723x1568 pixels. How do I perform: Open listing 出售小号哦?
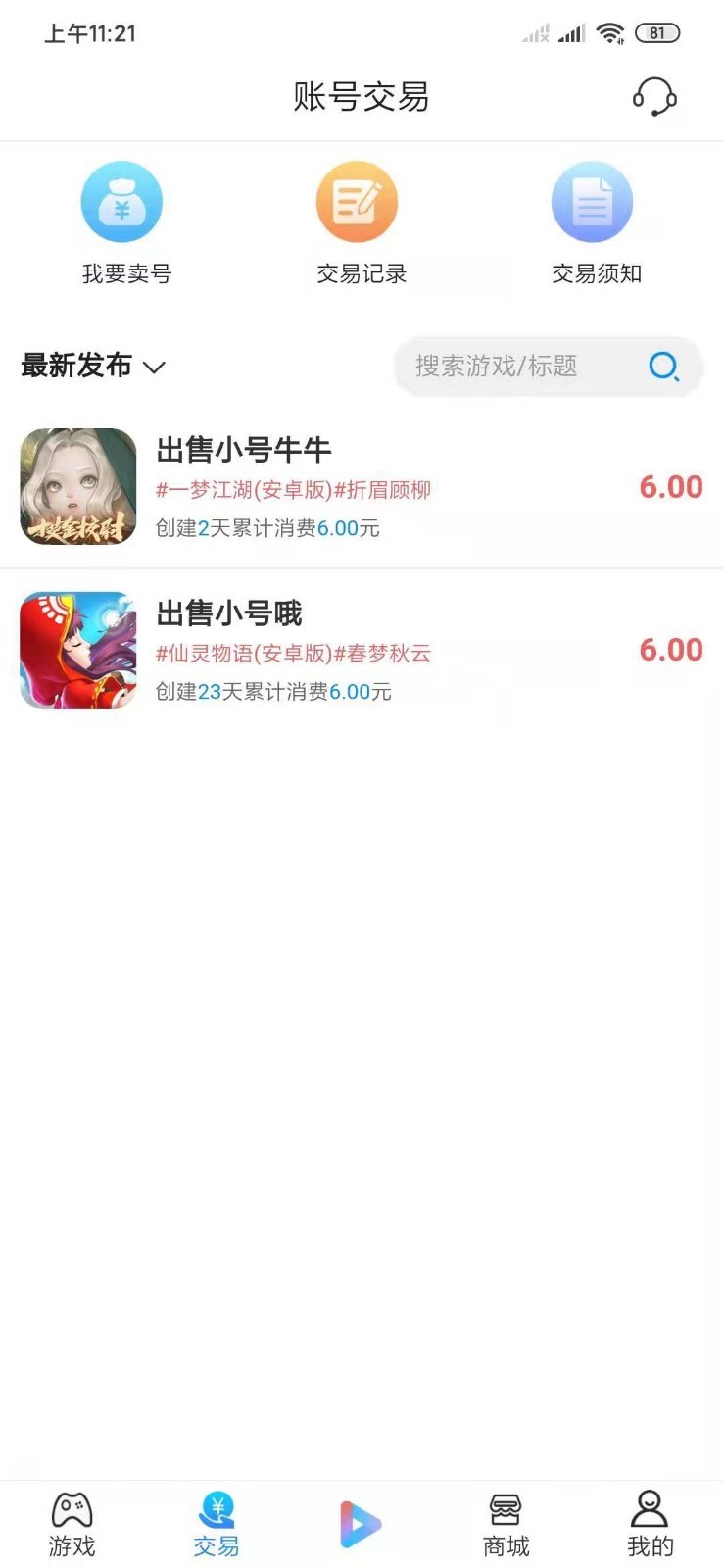361,650
